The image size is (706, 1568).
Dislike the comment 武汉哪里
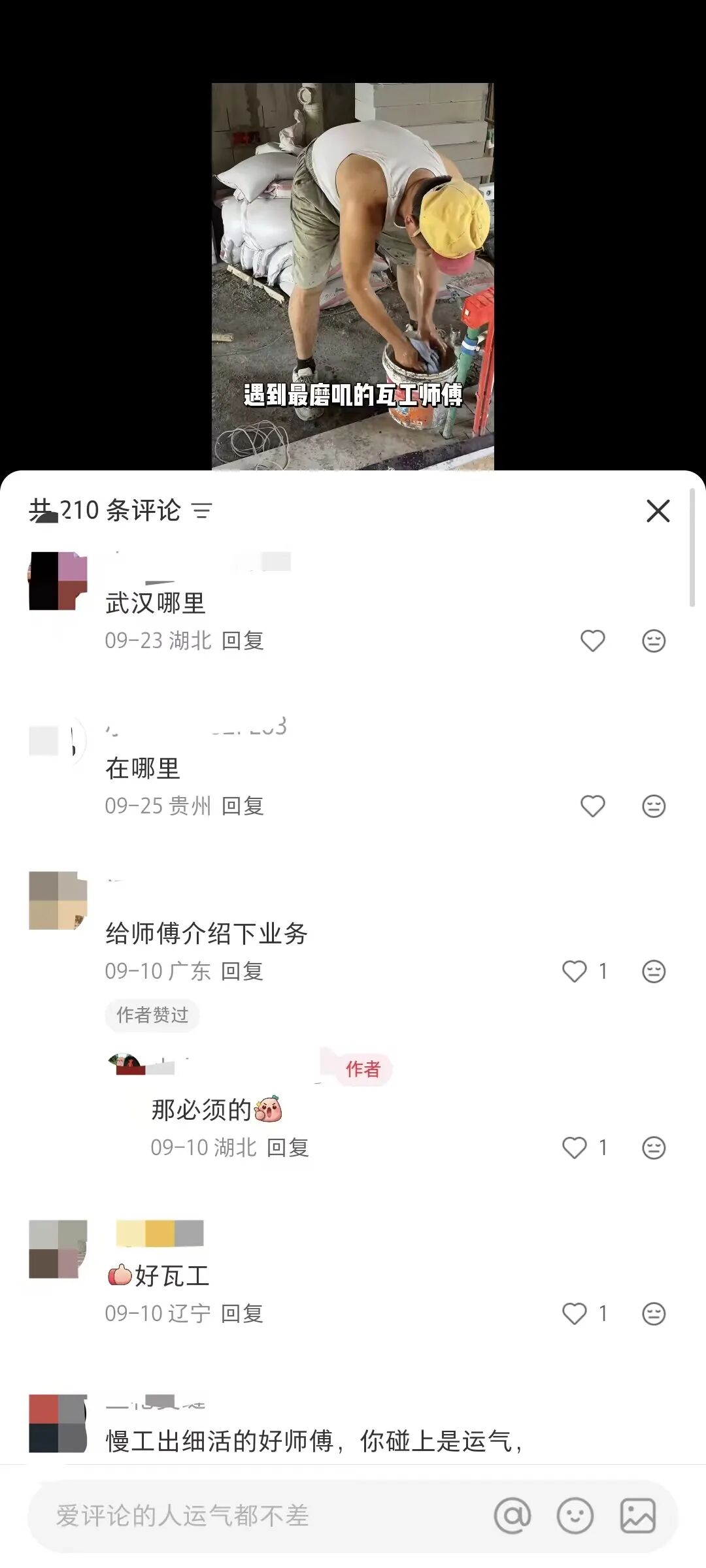(x=653, y=641)
